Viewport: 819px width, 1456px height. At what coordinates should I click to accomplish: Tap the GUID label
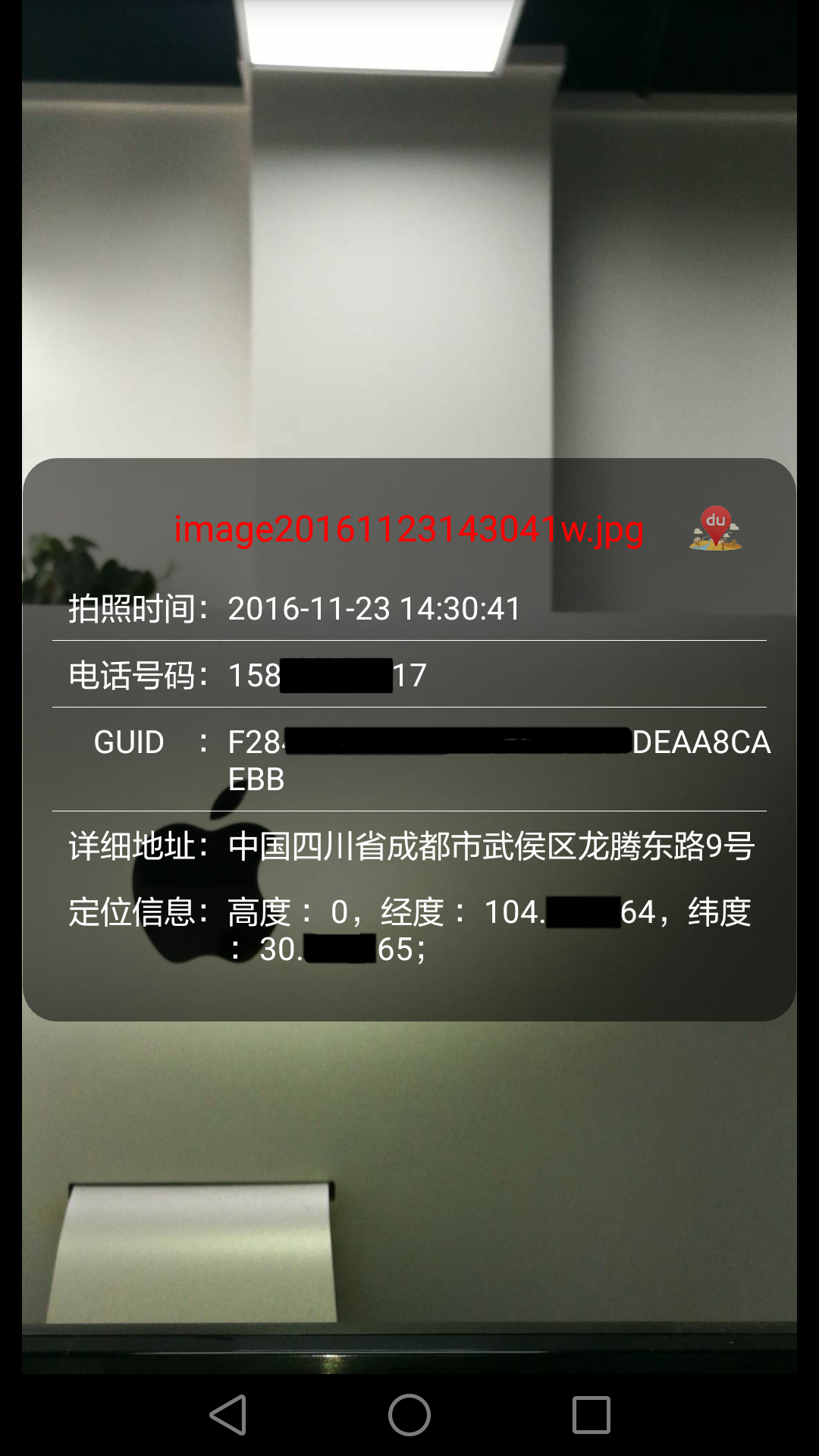tap(129, 742)
